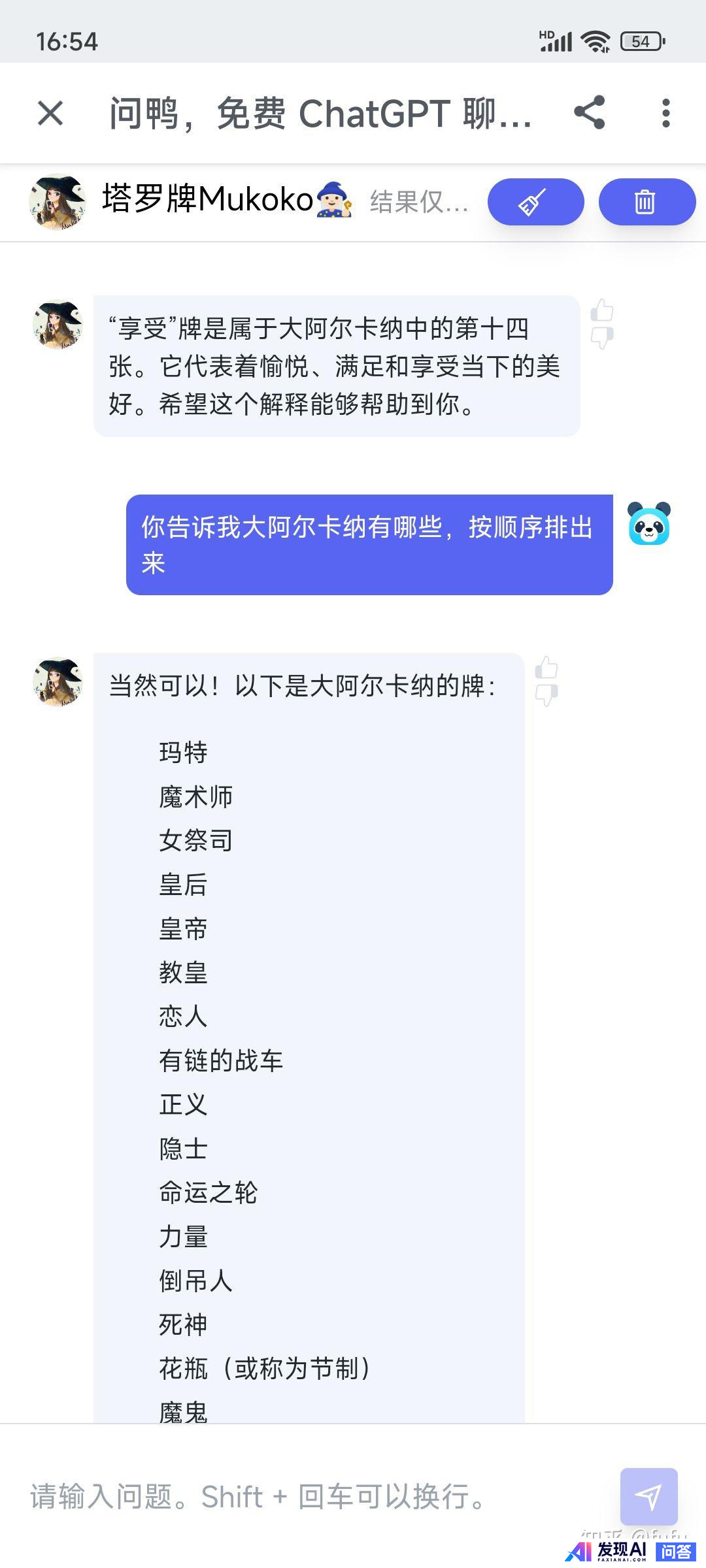Image resolution: width=706 pixels, height=1568 pixels.
Task: Close the 问鸭 ChatGPT web page
Action: click(x=50, y=113)
